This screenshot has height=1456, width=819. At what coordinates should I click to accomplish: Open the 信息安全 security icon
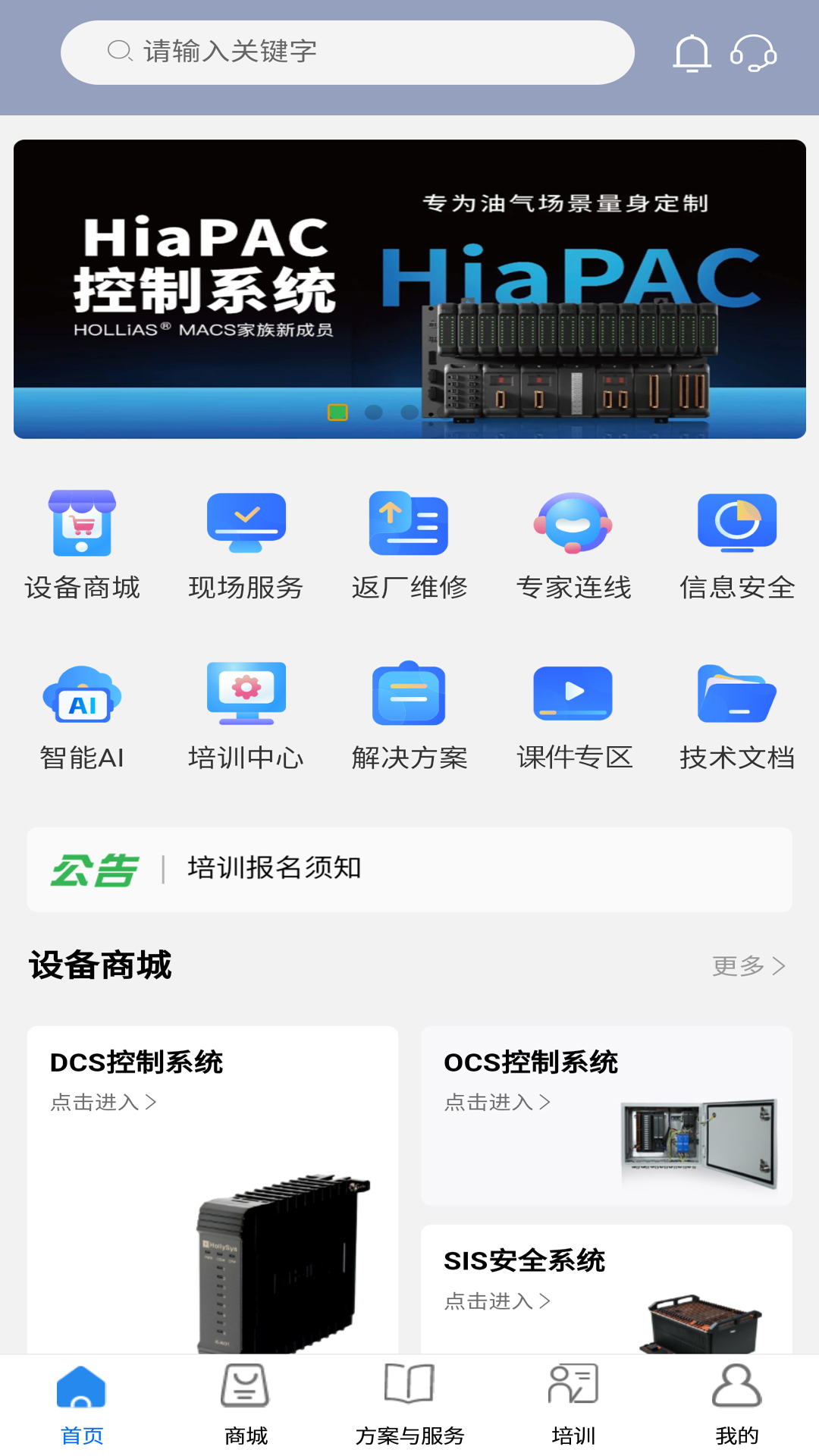coord(736,541)
